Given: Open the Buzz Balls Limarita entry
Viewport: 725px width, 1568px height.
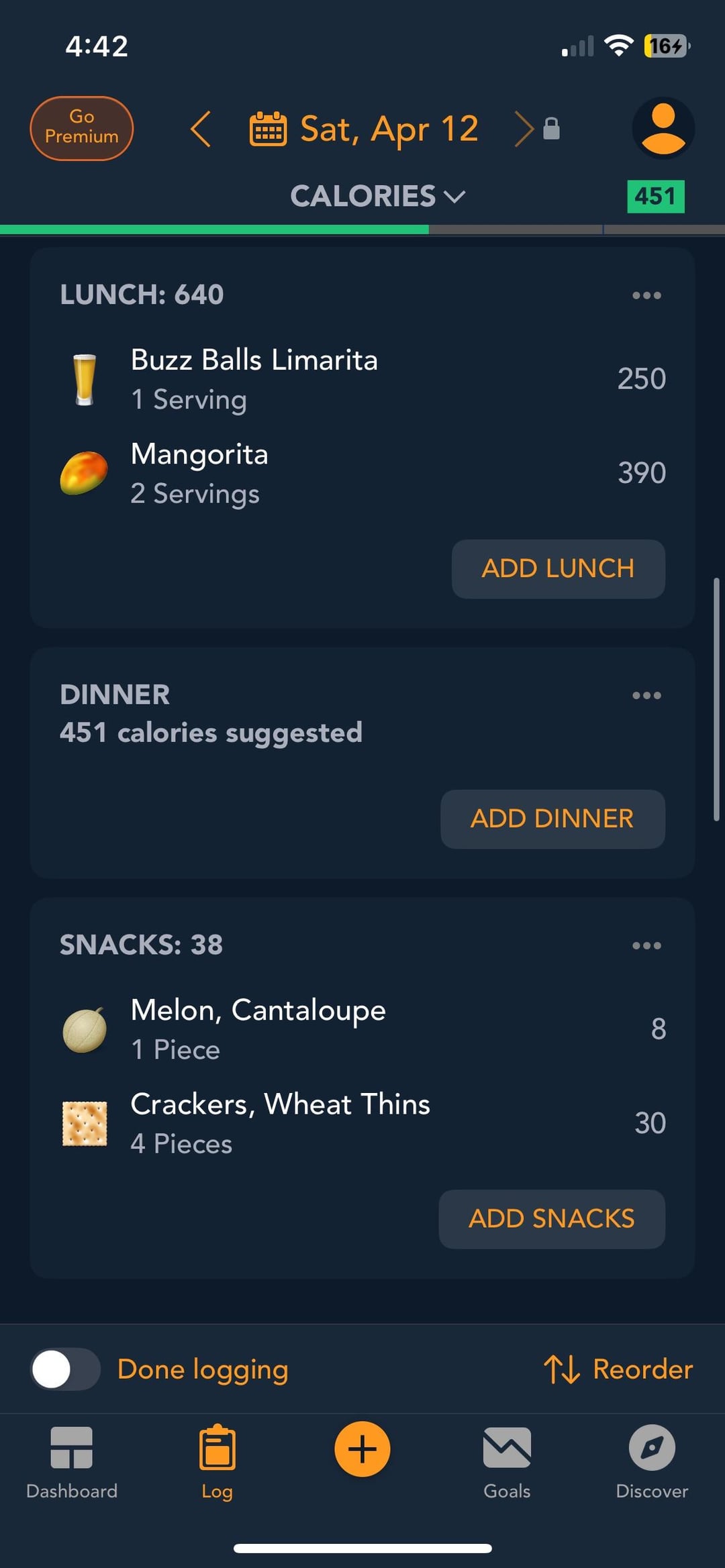Looking at the screenshot, I should pos(362,379).
